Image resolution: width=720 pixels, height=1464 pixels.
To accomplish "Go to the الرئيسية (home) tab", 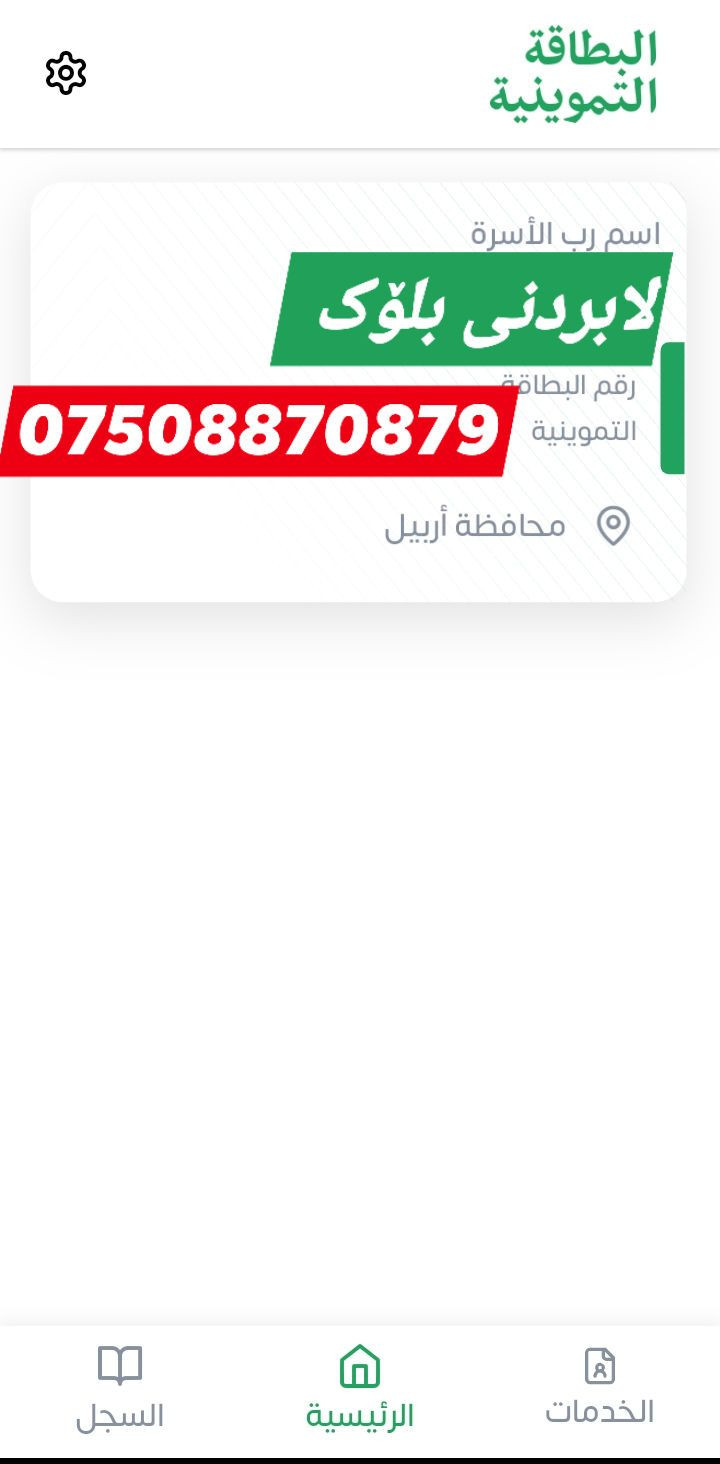I will [360, 1387].
